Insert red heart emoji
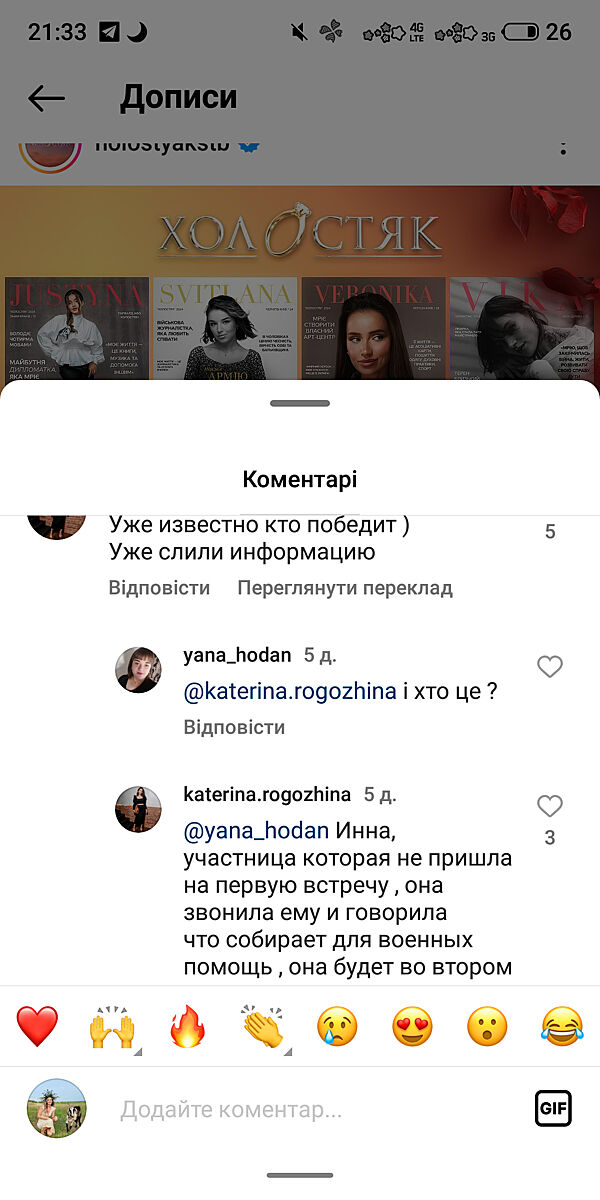Screen dimensions: 600x1200 click(38, 1027)
